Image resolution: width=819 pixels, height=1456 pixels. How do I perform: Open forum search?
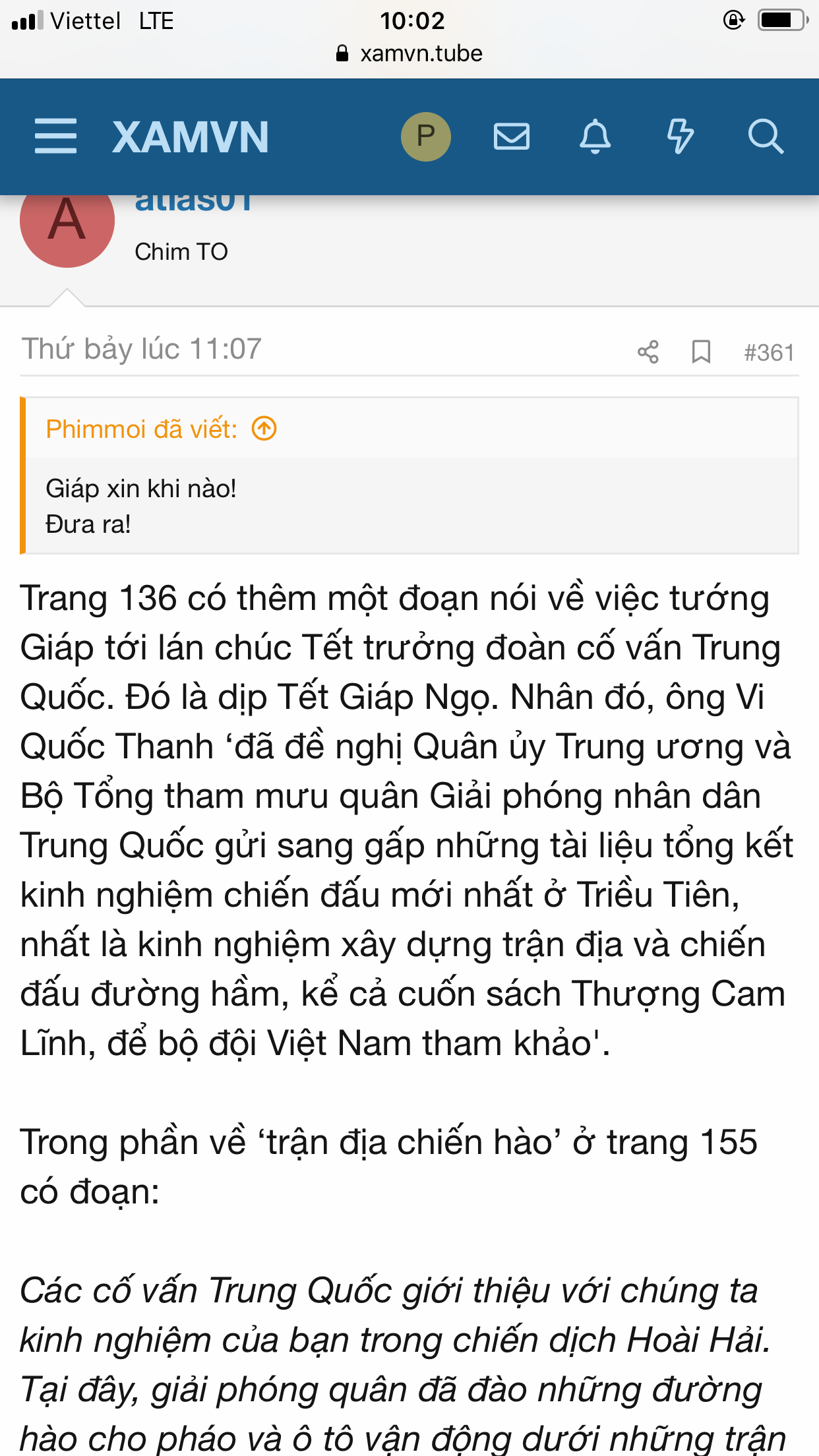pyautogui.click(x=765, y=136)
